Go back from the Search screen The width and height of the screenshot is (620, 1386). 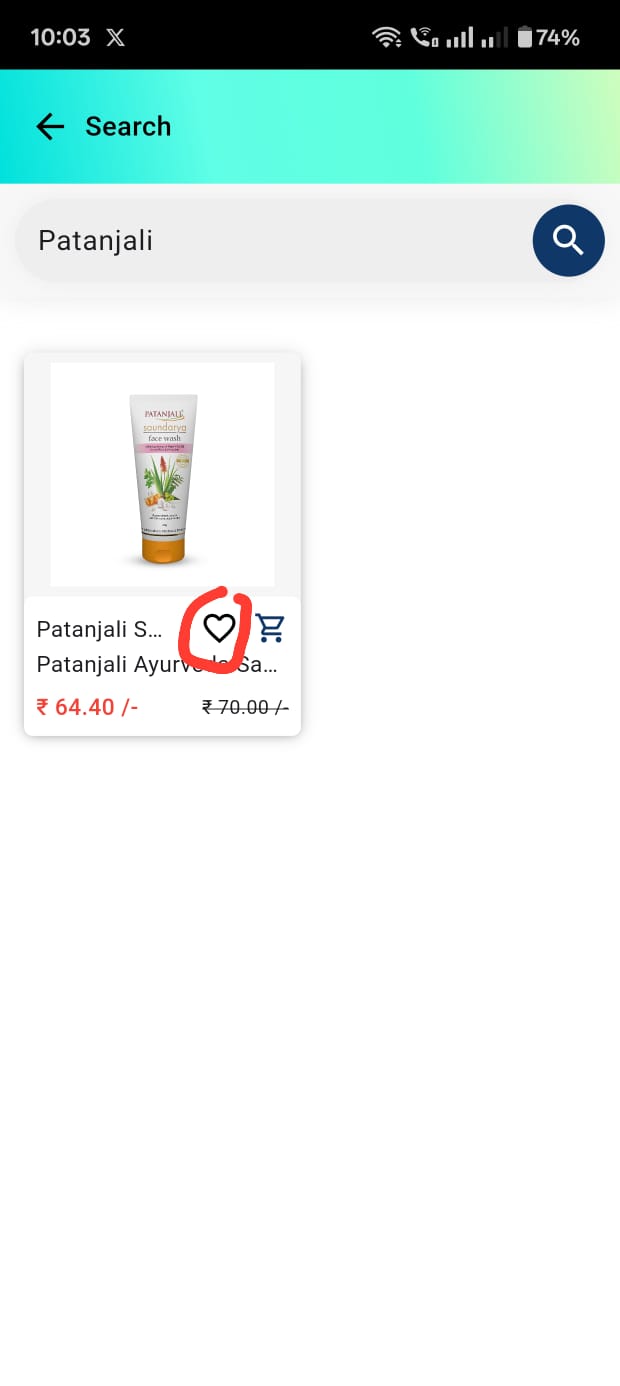[x=49, y=126]
